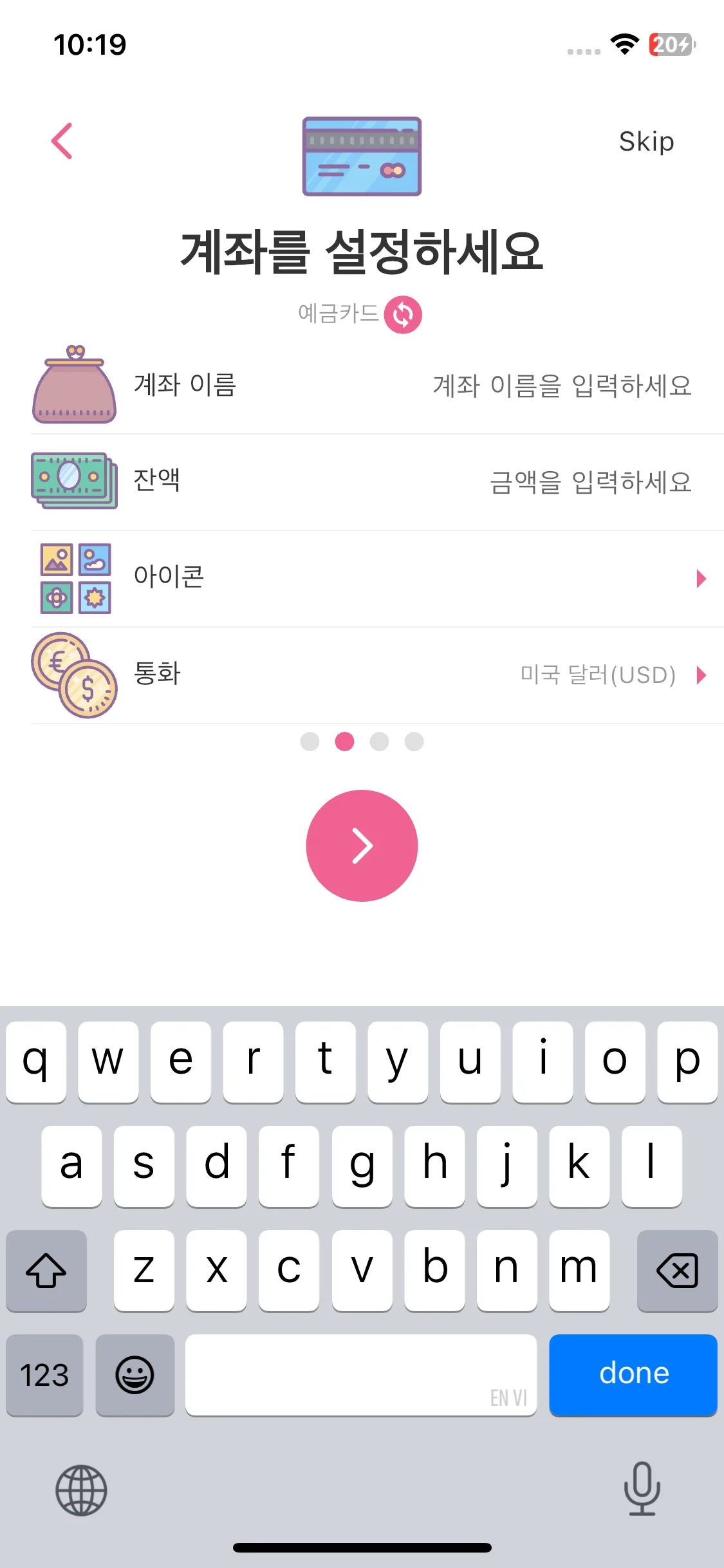Screen dimensions: 724x1568
Task: Start dictation with the microphone icon
Action: click(642, 1489)
